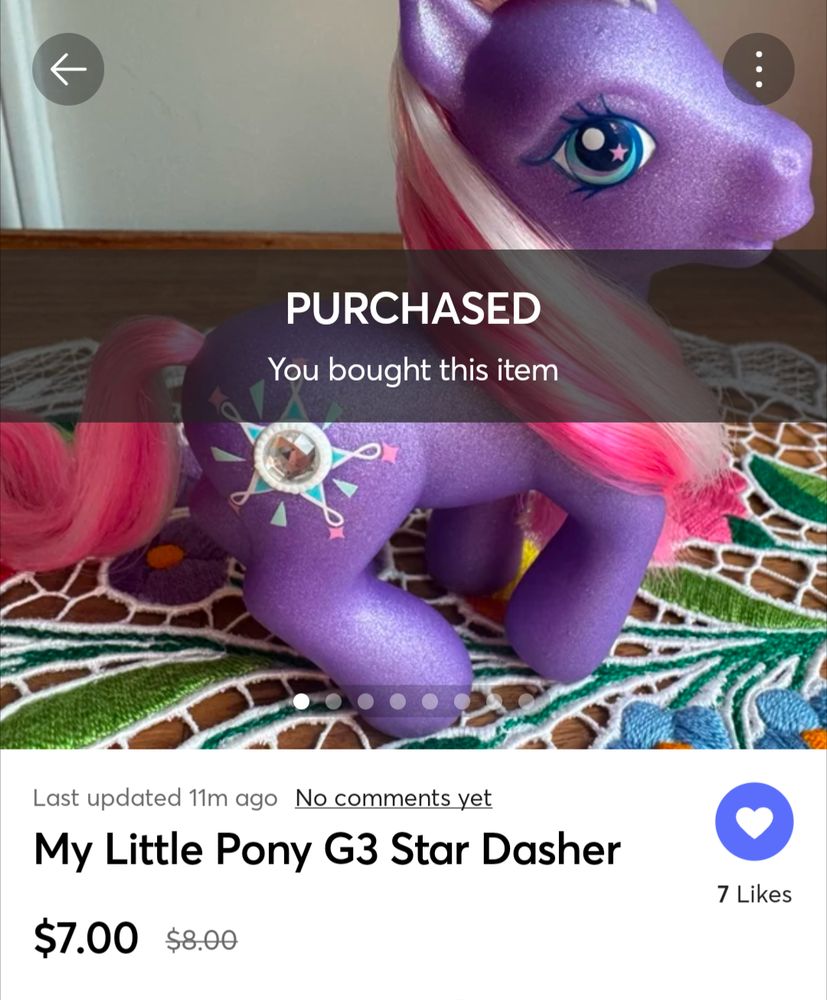Open the three-dot overflow menu
Image resolution: width=827 pixels, height=1000 pixels.
coord(759,69)
